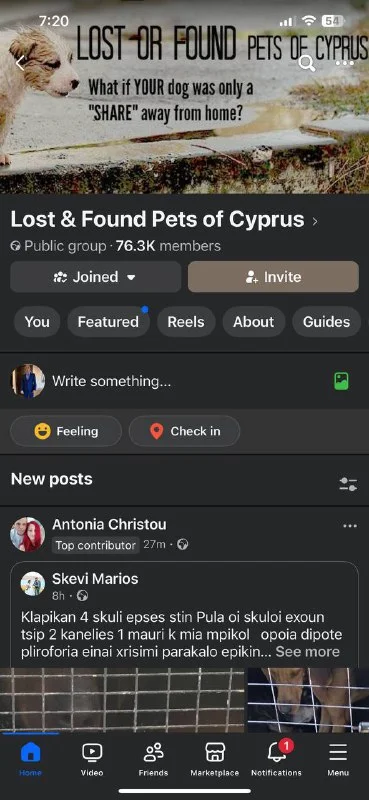Open the Guides chip
This screenshot has width=369, height=800.
(x=327, y=322)
